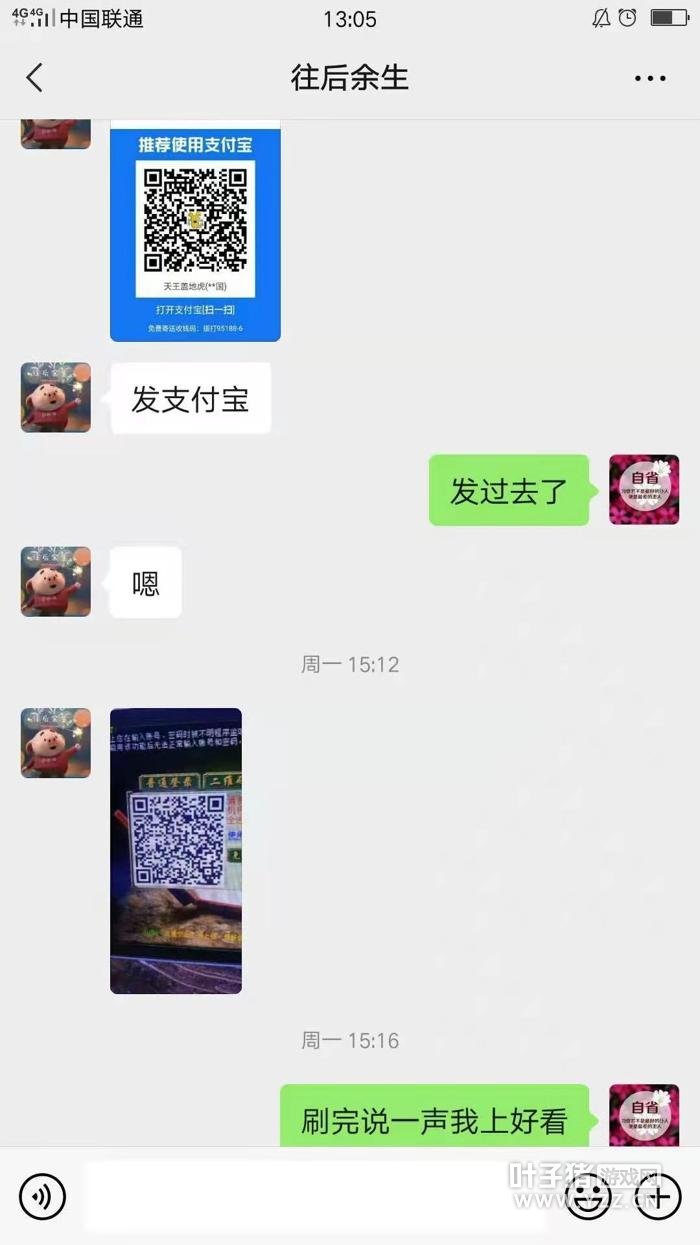Open my avatar beside 发过去了 message
The height and width of the screenshot is (1245, 700).
pyautogui.click(x=644, y=490)
